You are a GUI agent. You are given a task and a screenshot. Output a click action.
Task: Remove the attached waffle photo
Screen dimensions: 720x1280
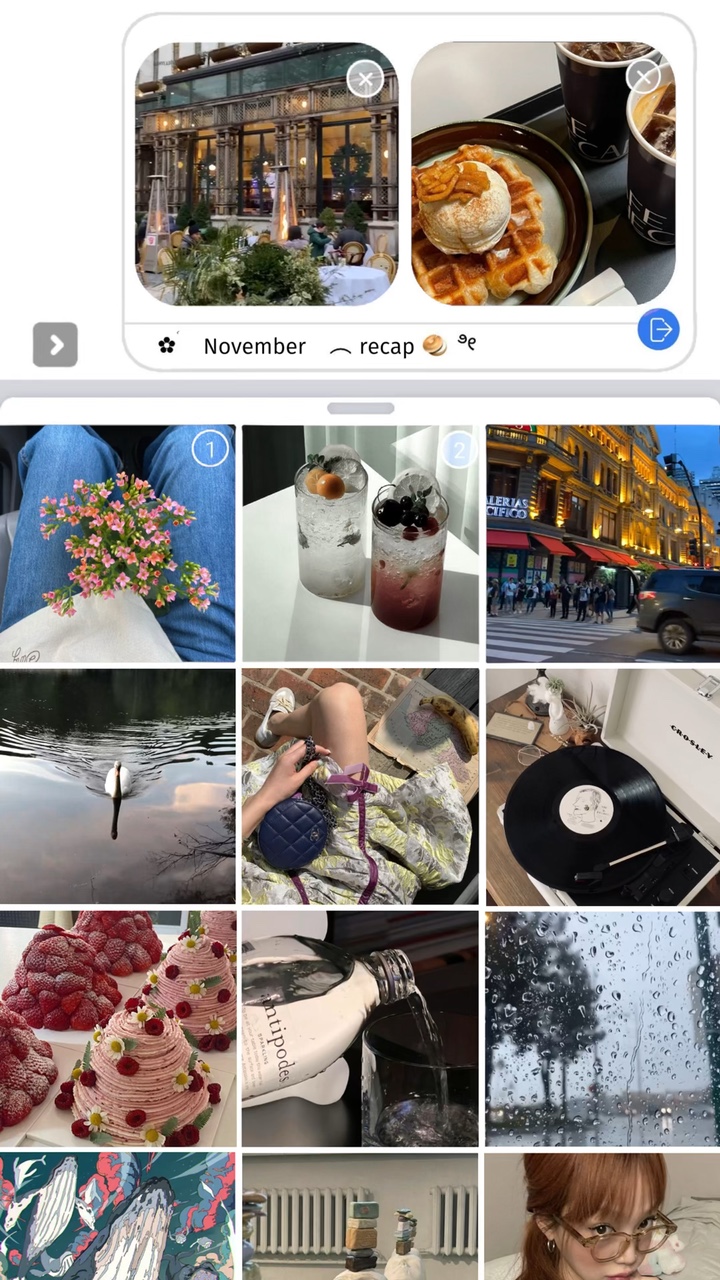(x=643, y=77)
